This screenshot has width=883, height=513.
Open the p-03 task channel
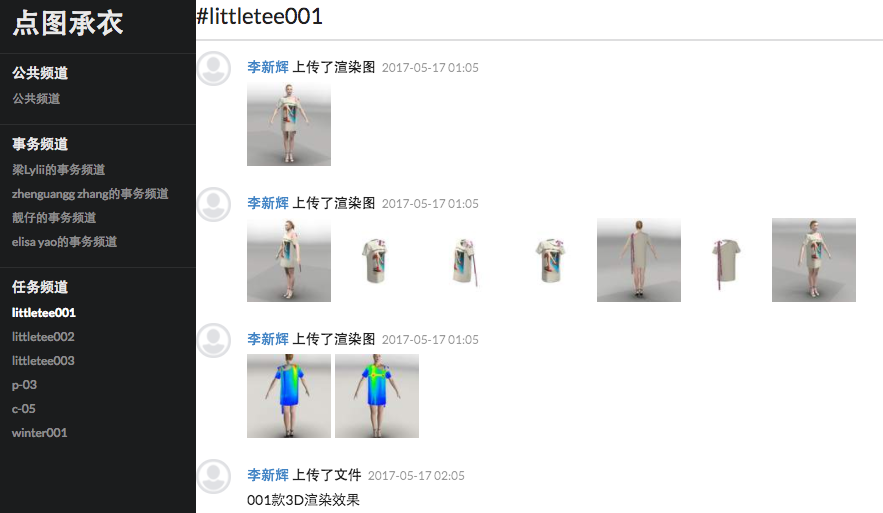coord(24,385)
